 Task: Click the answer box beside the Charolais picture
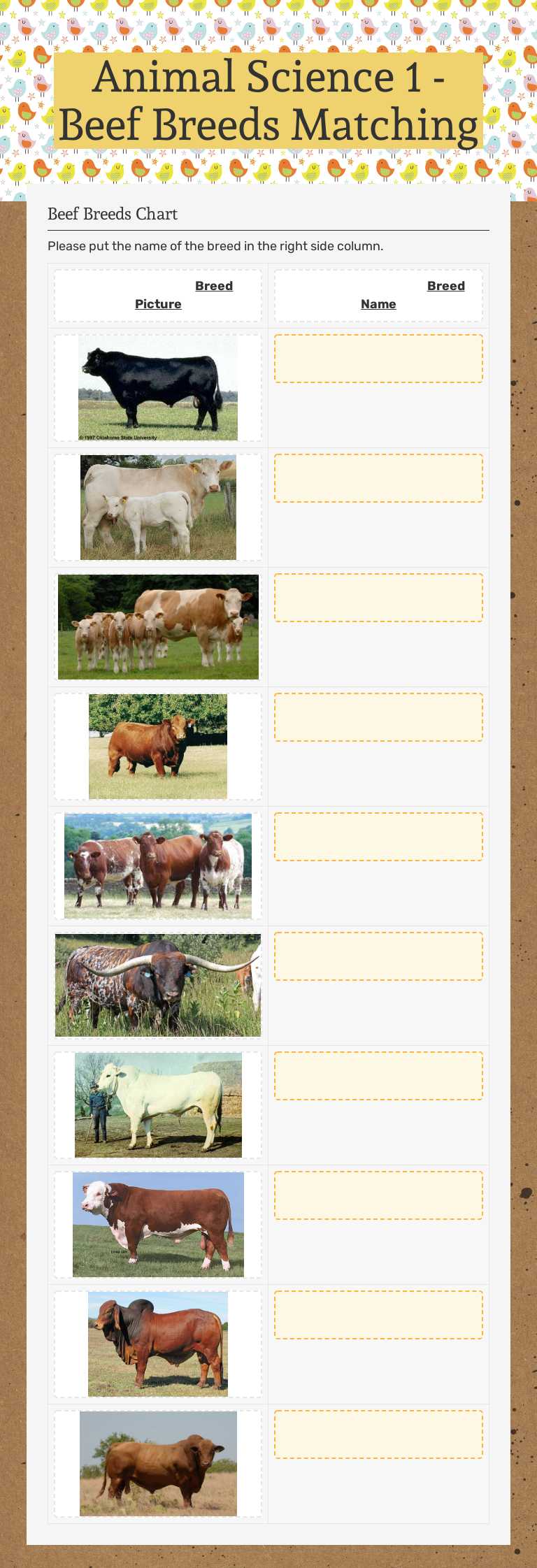378,477
